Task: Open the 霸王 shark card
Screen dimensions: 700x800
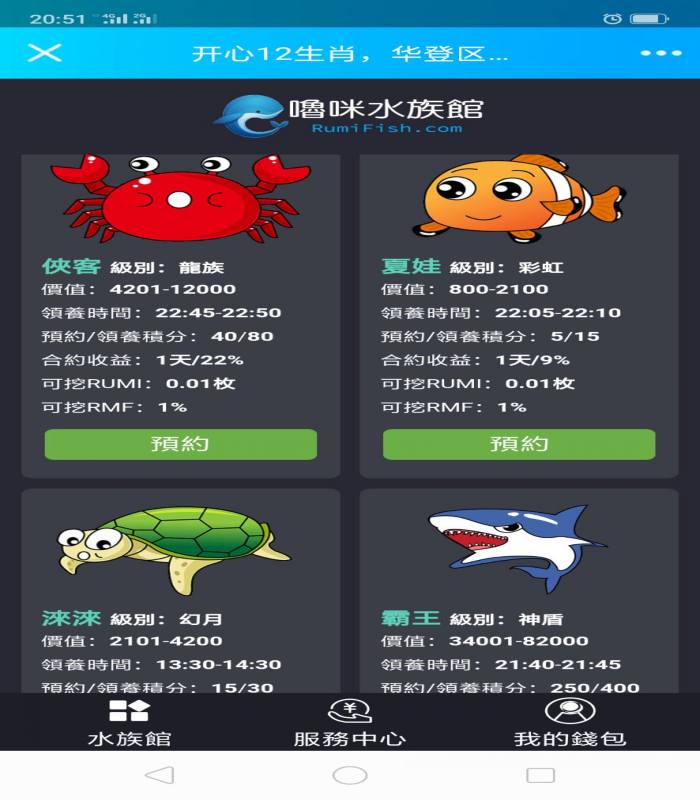Action: point(519,590)
